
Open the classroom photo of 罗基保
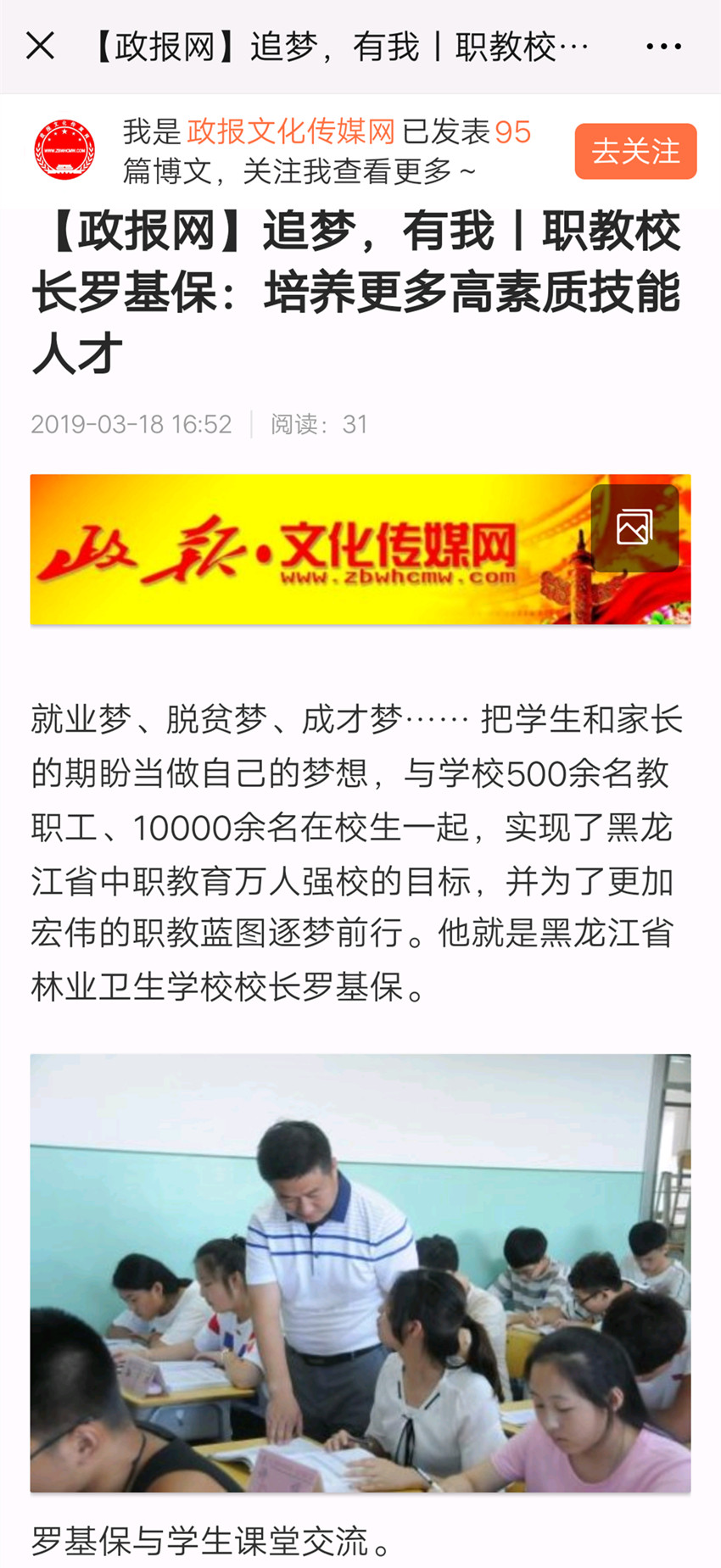pos(360,1272)
